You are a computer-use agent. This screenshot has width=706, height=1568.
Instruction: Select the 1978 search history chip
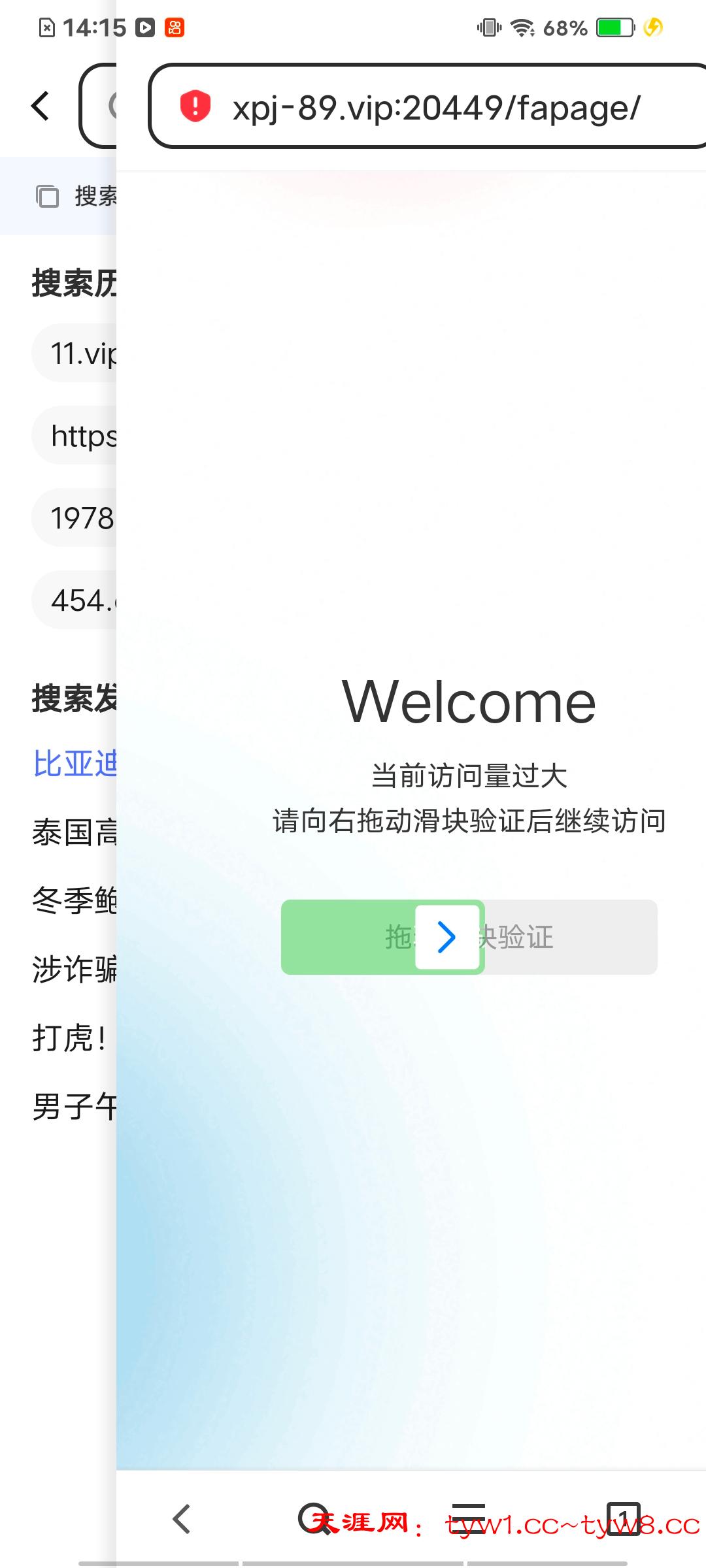75,518
